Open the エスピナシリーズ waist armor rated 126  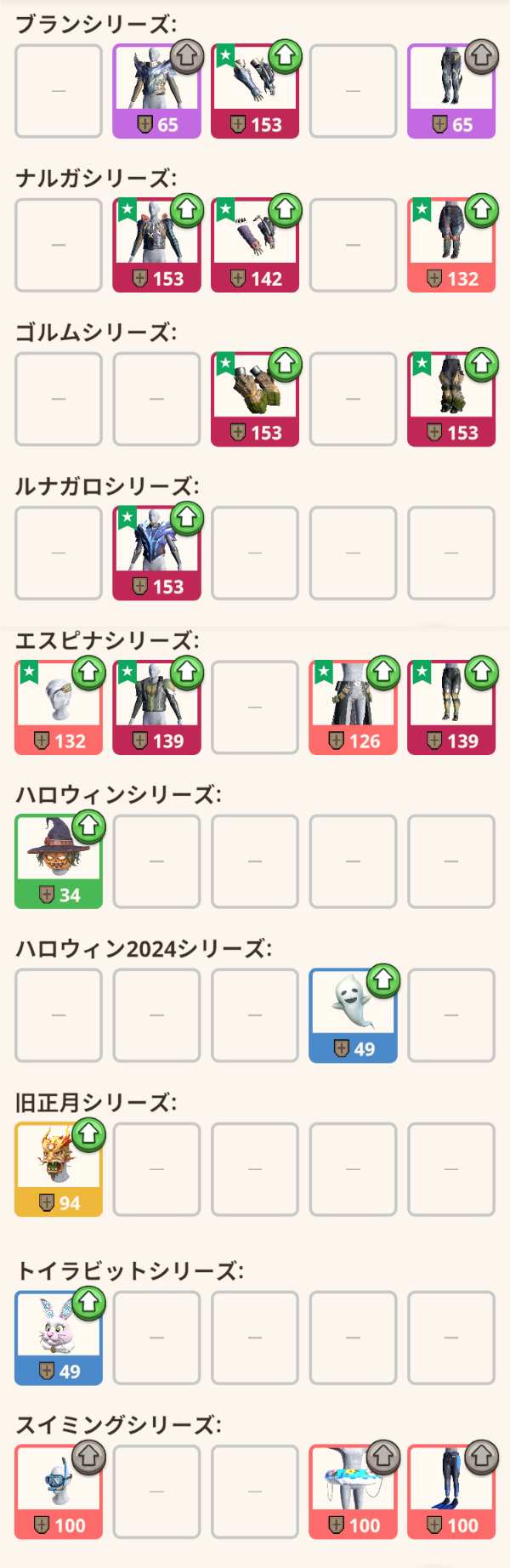pyautogui.click(x=353, y=707)
